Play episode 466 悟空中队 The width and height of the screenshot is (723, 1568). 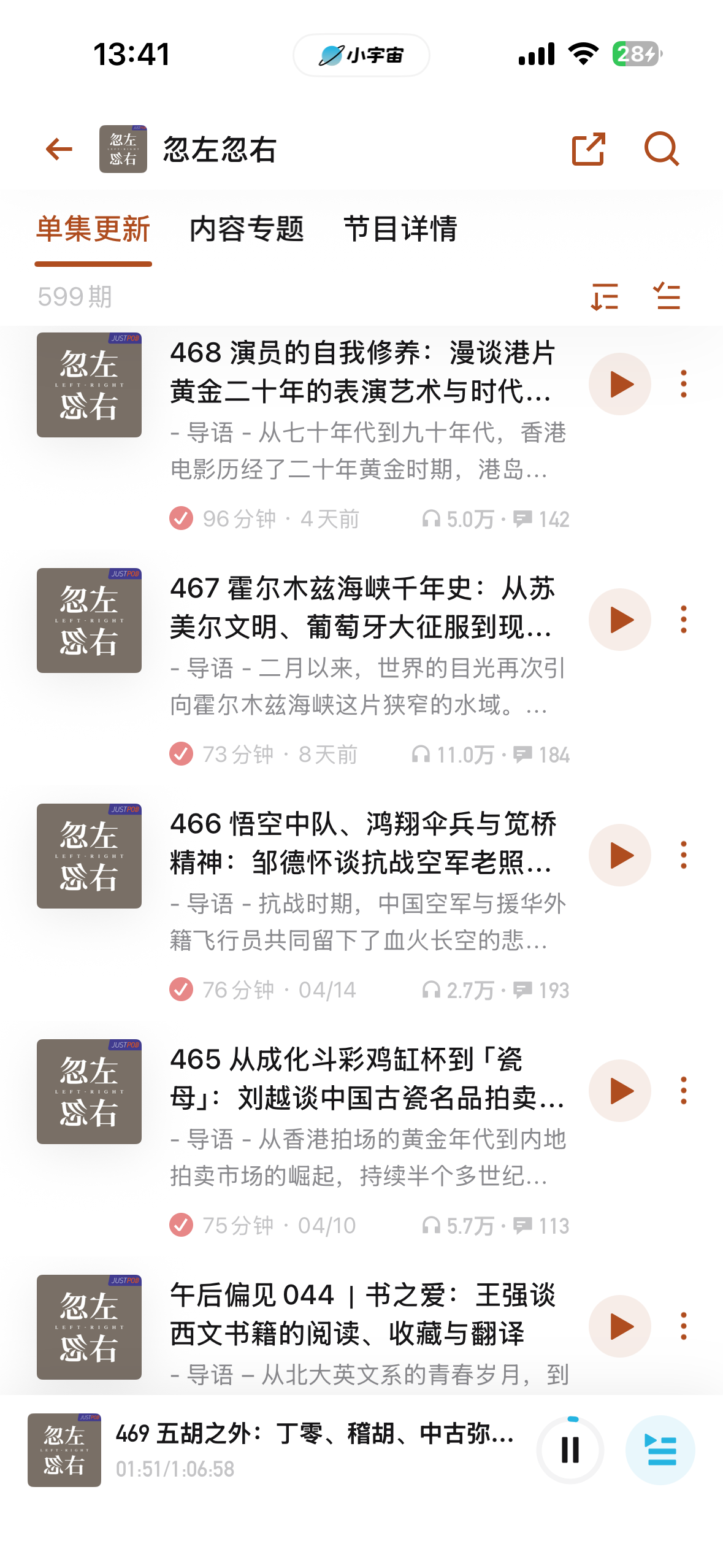pyautogui.click(x=620, y=856)
